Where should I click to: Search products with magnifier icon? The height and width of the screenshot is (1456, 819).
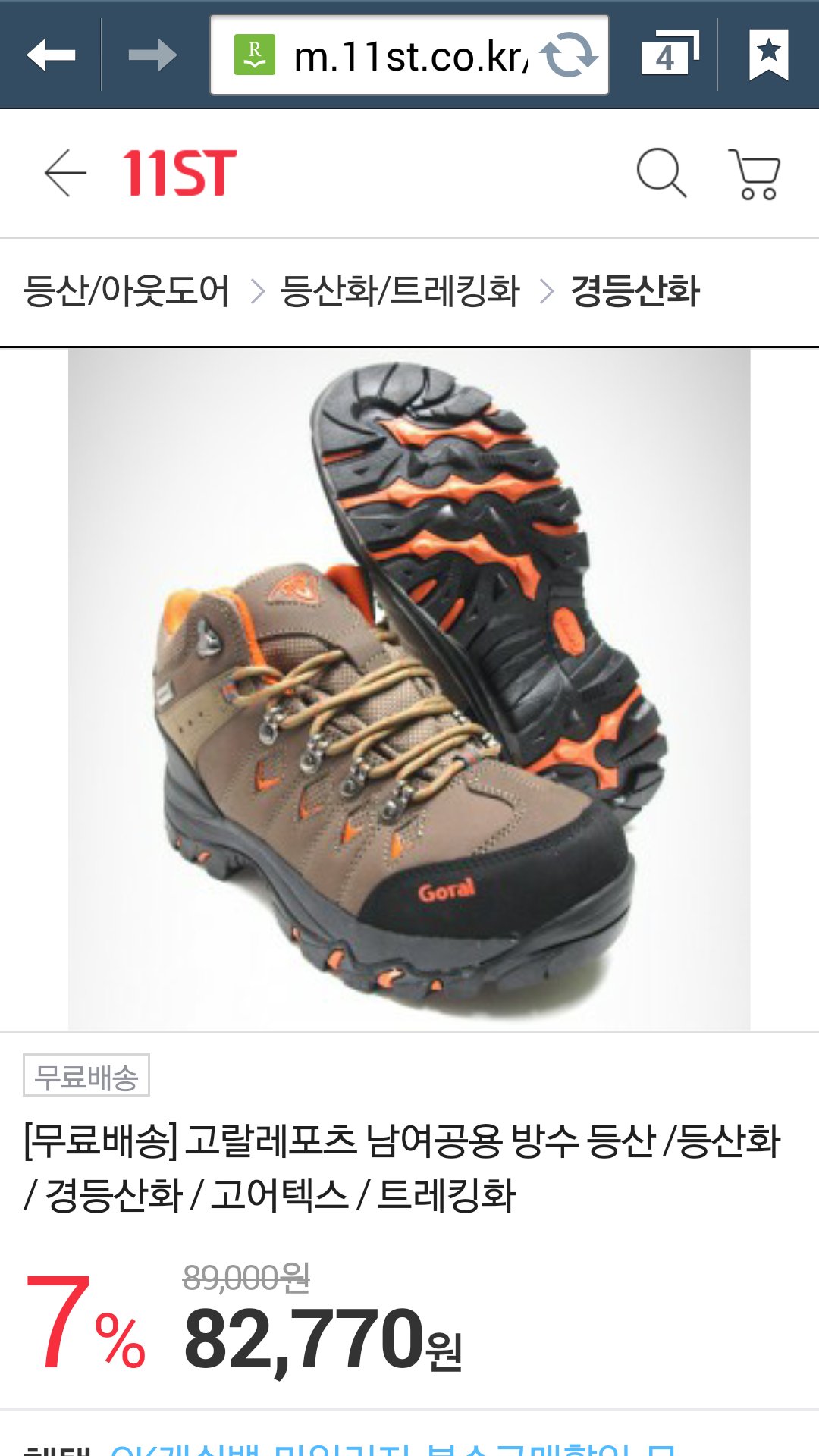[661, 173]
